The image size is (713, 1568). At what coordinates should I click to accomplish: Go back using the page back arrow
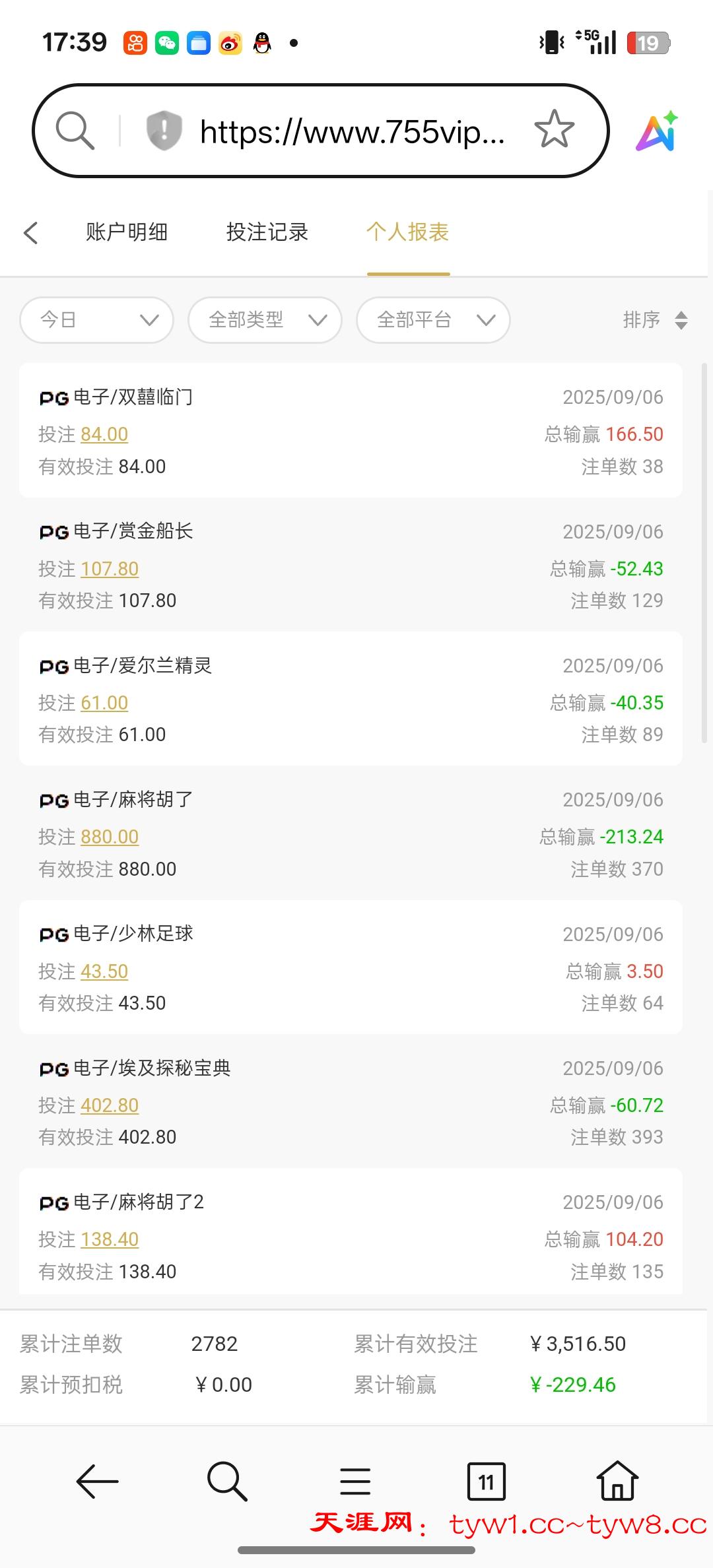[31, 232]
